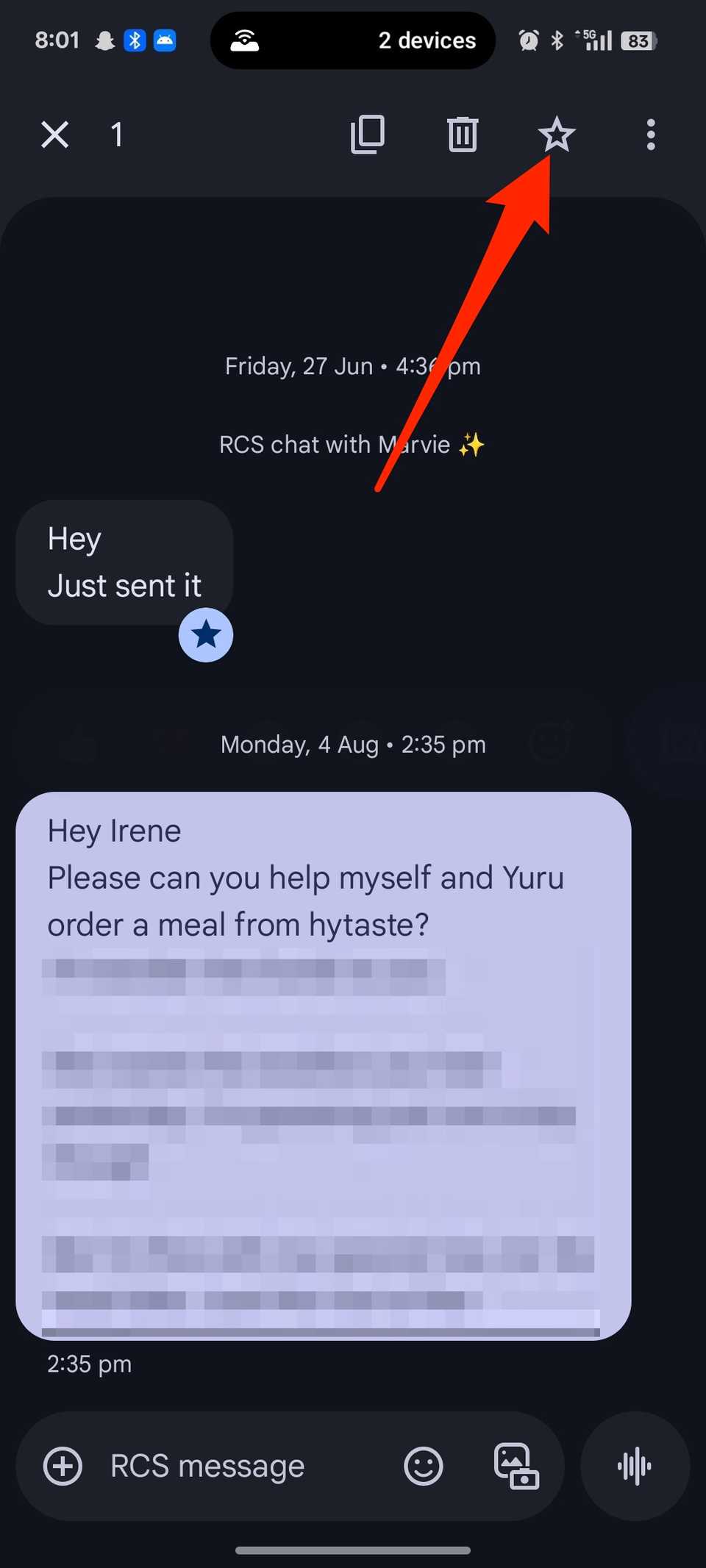Star the selected message
The height and width of the screenshot is (1568, 706).
point(557,135)
